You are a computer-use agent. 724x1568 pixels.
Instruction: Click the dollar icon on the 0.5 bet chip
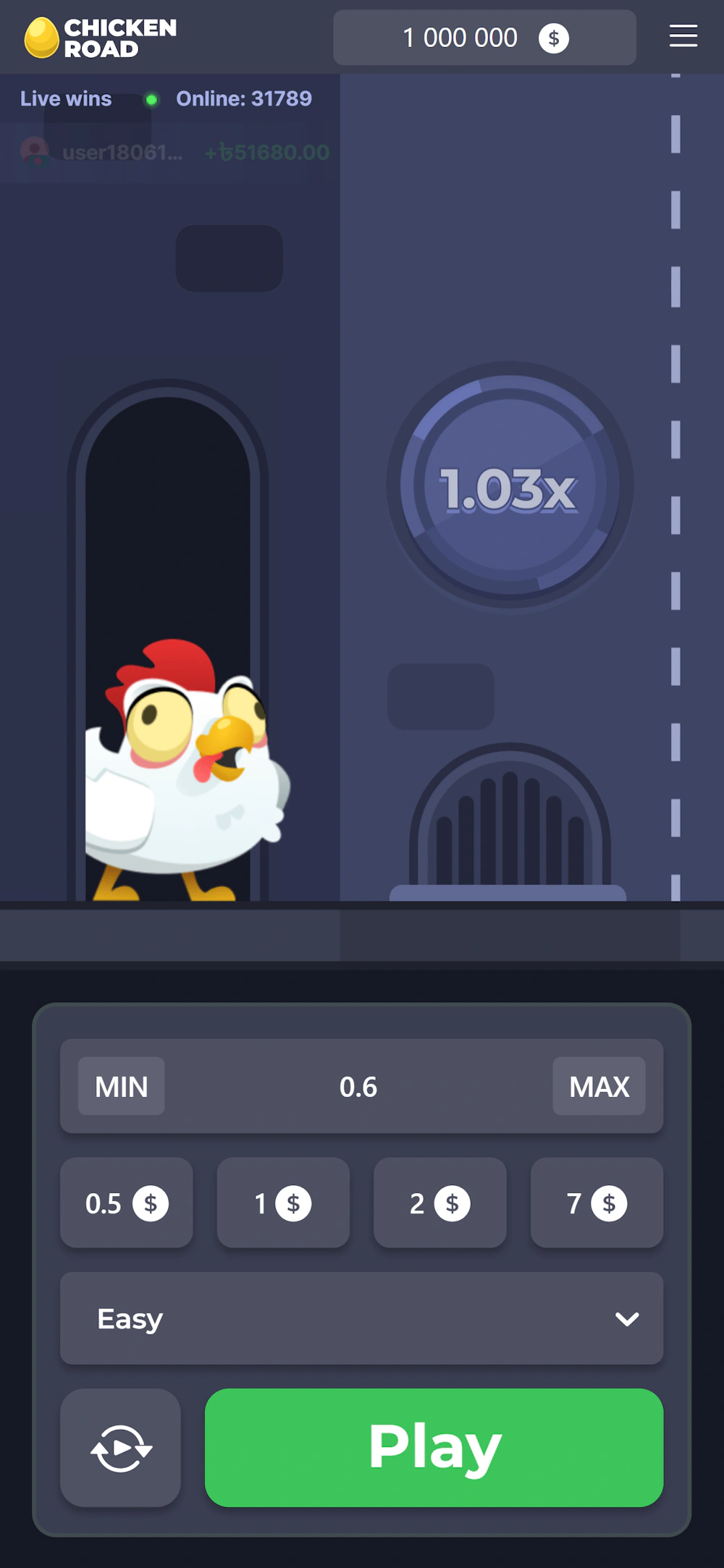[x=150, y=1203]
